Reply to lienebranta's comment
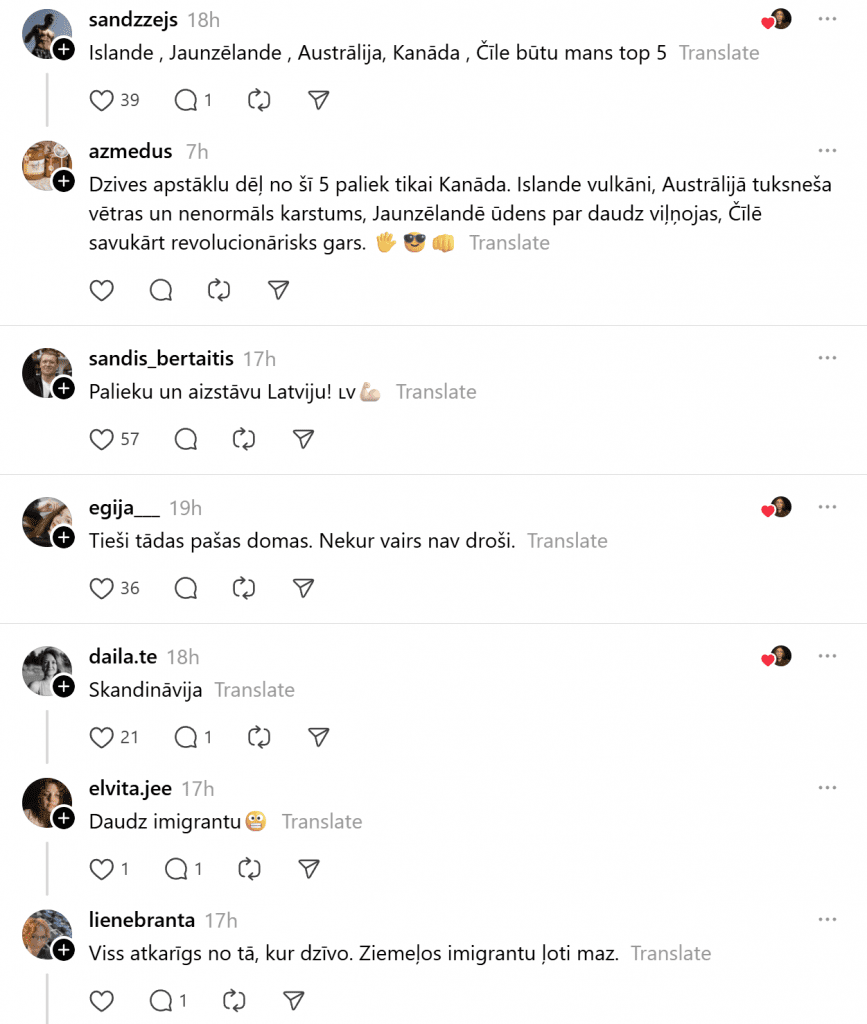 click(161, 1000)
